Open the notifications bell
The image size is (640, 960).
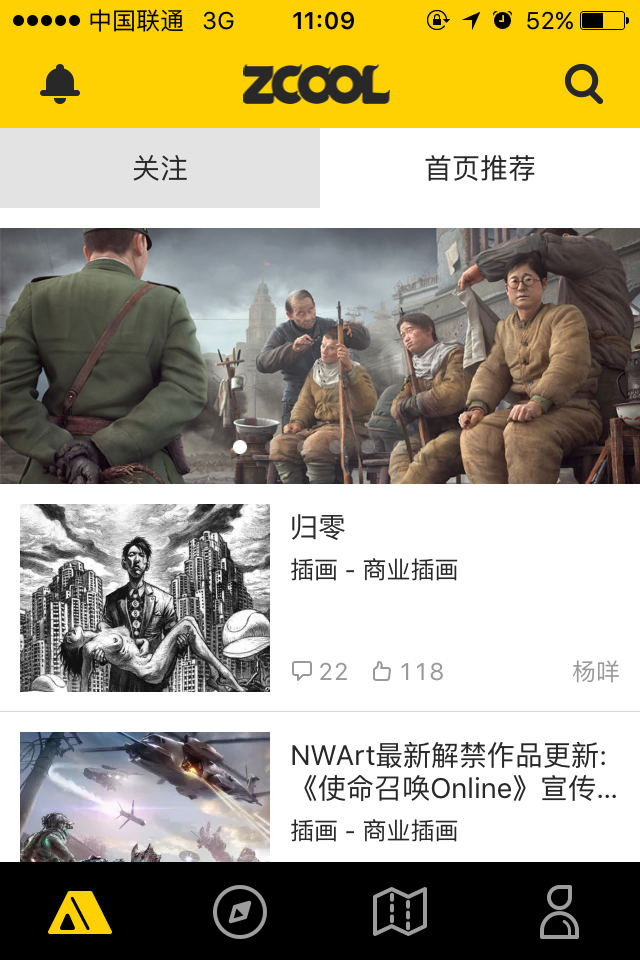click(60, 84)
